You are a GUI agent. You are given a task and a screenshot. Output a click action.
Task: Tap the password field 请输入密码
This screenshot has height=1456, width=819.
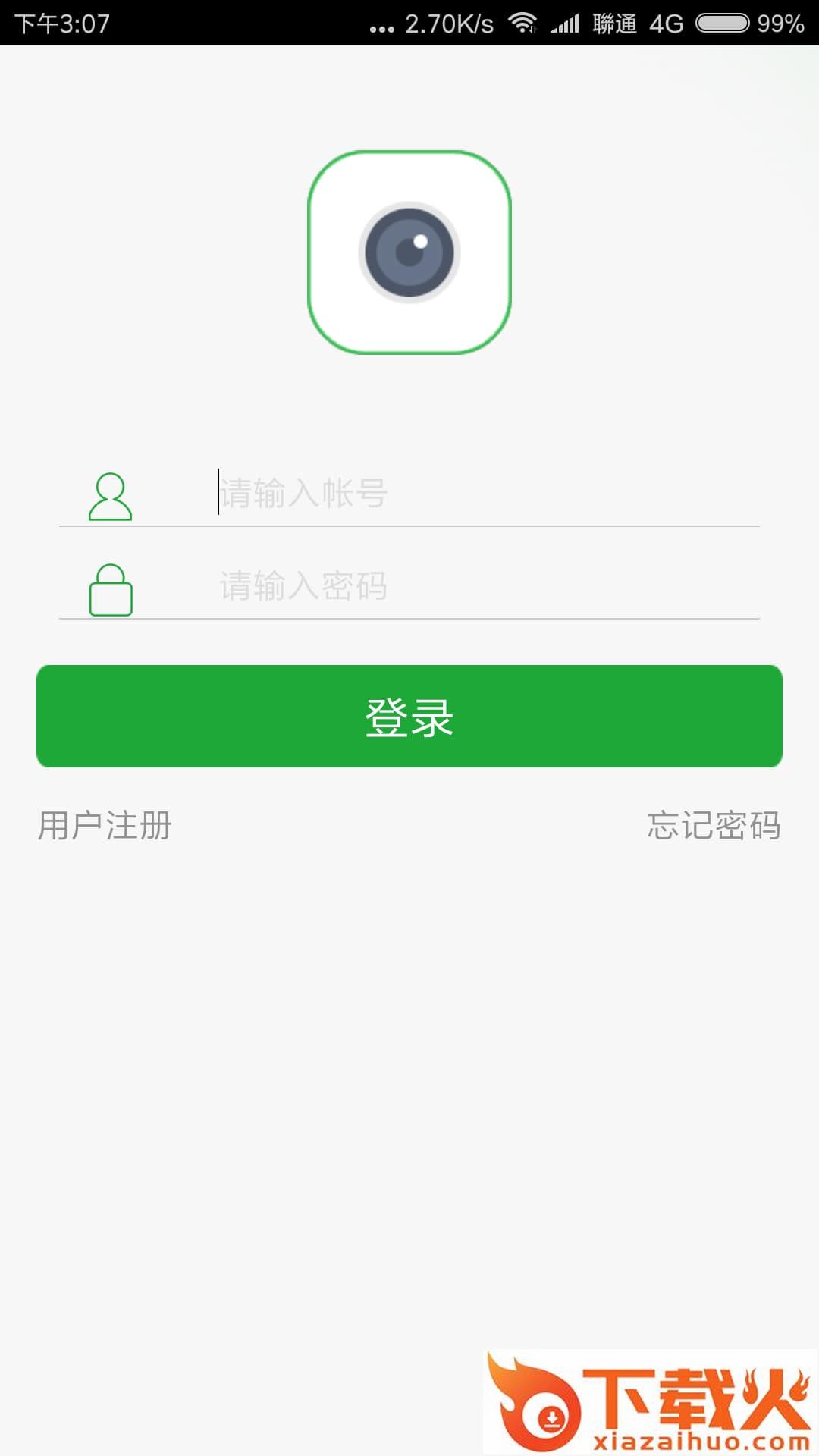click(485, 586)
